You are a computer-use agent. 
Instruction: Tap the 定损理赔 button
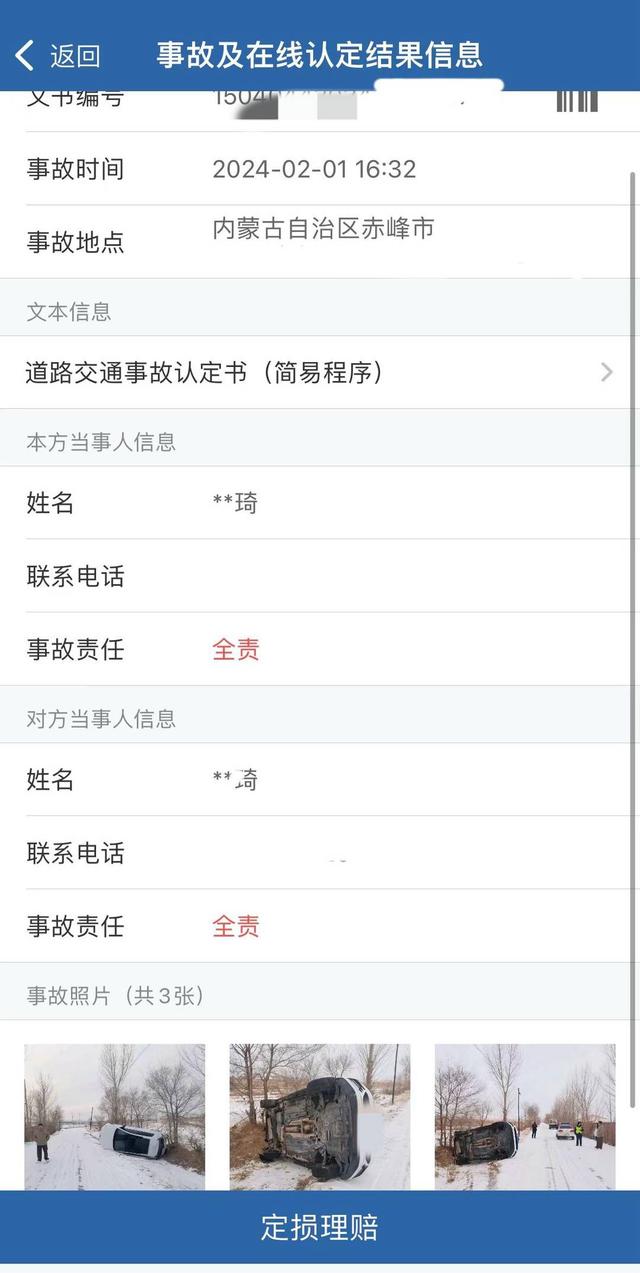tap(320, 1227)
